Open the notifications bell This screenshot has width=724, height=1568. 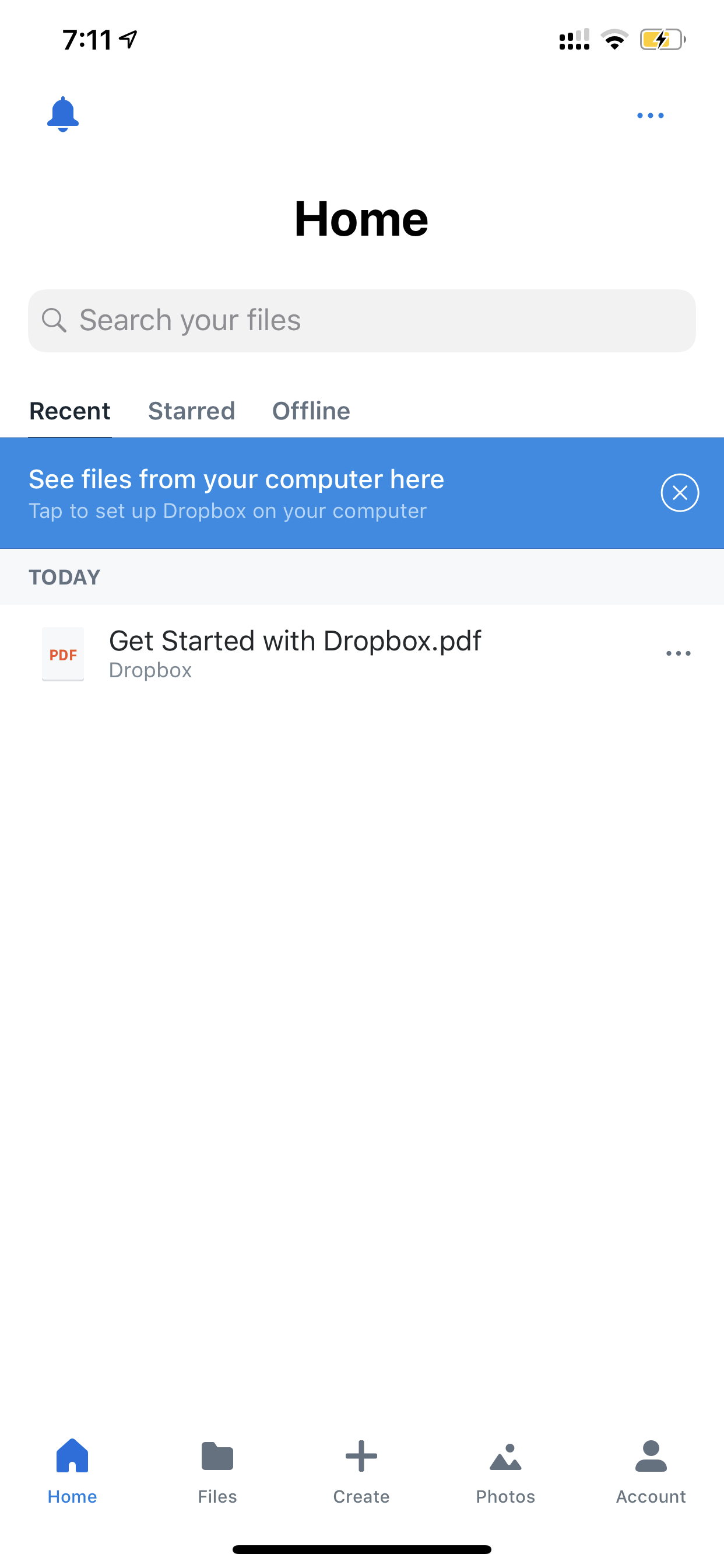(x=63, y=114)
